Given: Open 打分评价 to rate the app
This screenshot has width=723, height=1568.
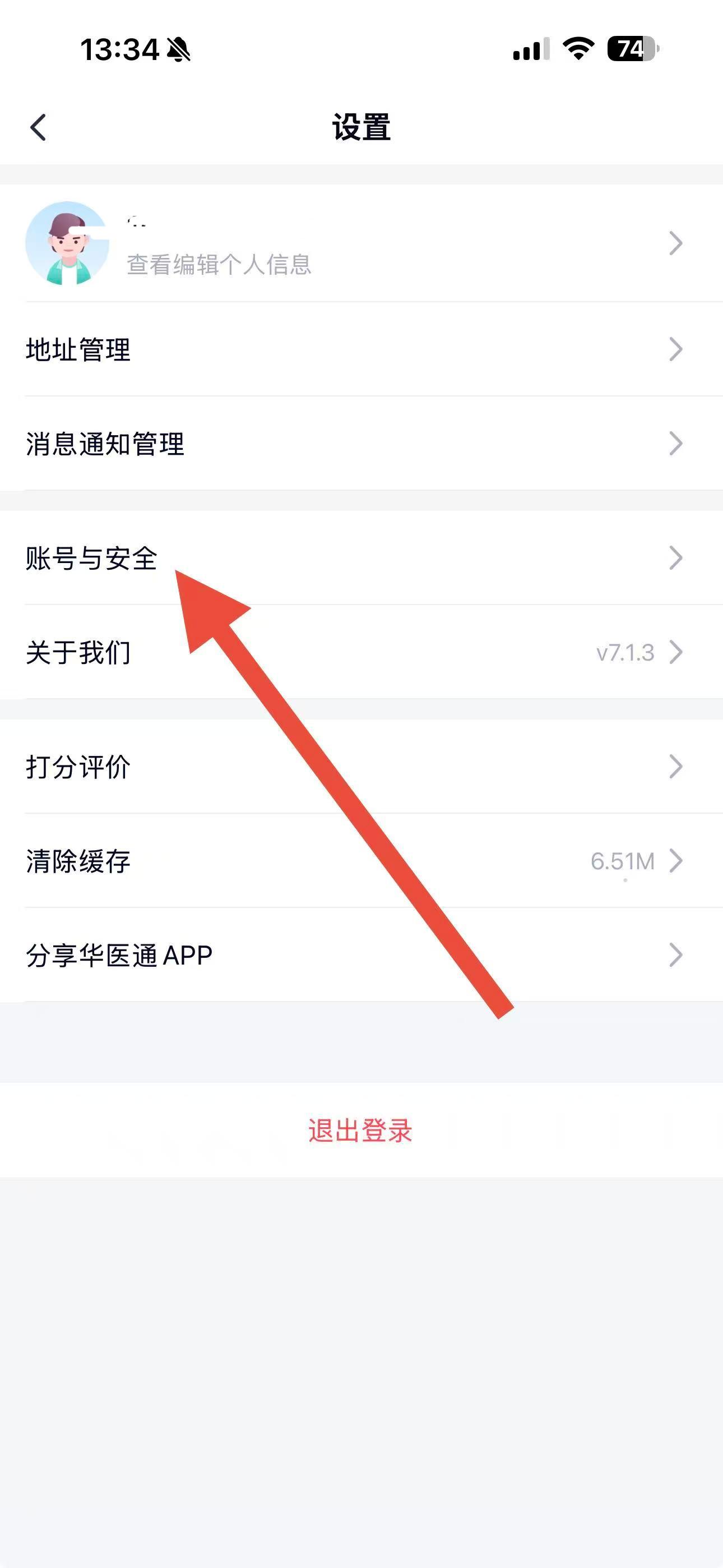Looking at the screenshot, I should (79, 767).
